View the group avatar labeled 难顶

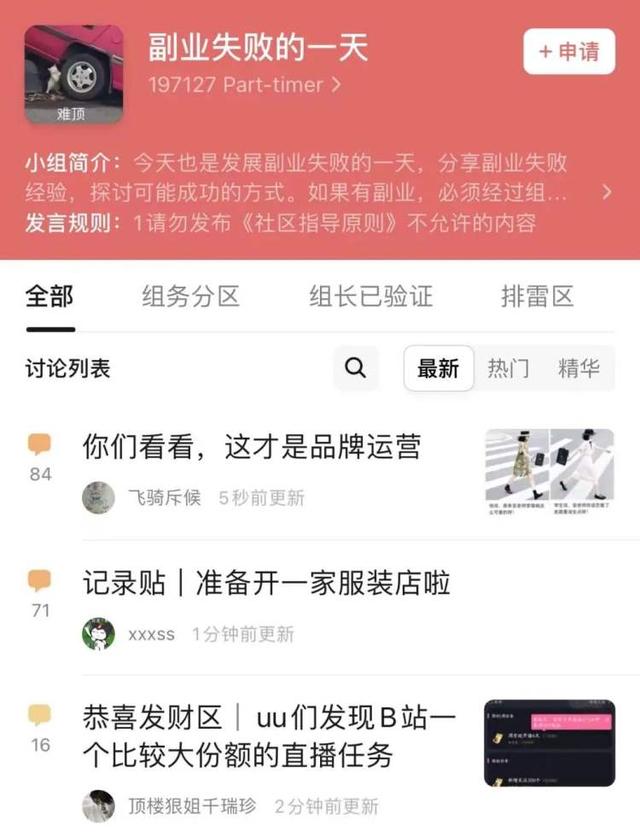pyautogui.click(x=74, y=74)
